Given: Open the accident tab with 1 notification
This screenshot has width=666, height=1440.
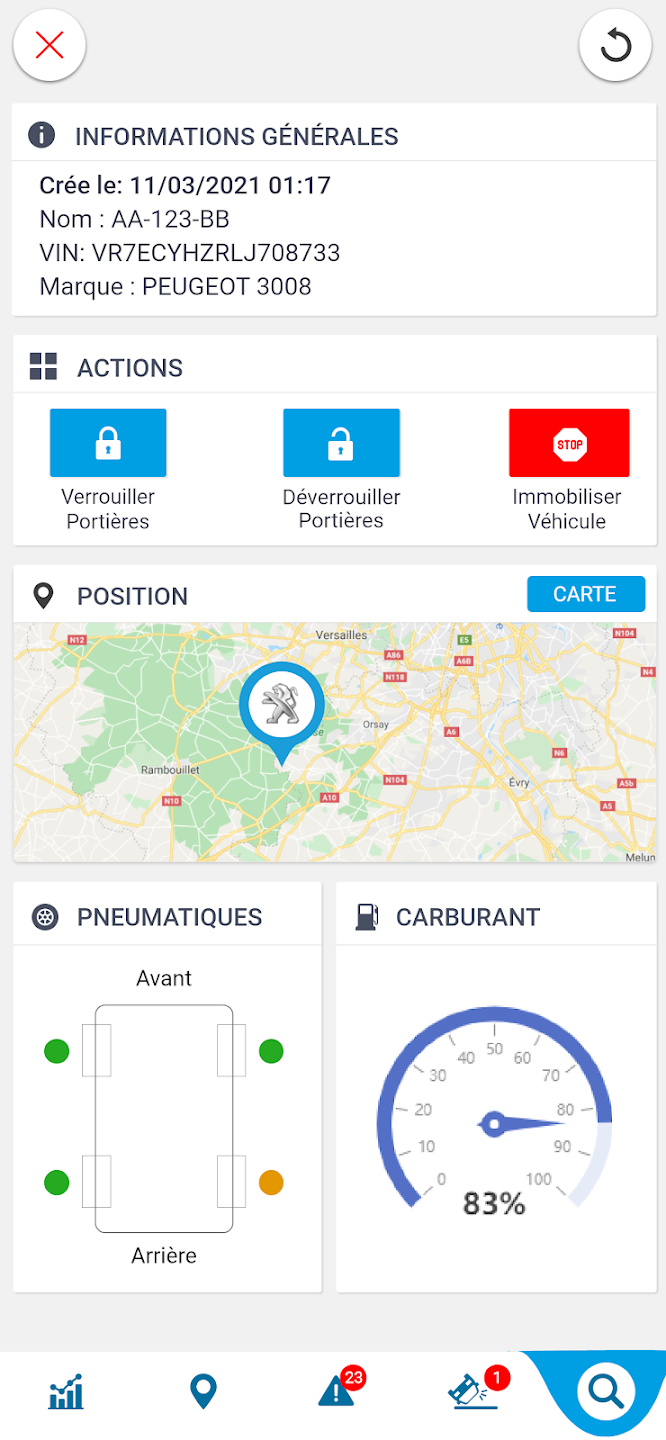Looking at the screenshot, I should (472, 1391).
